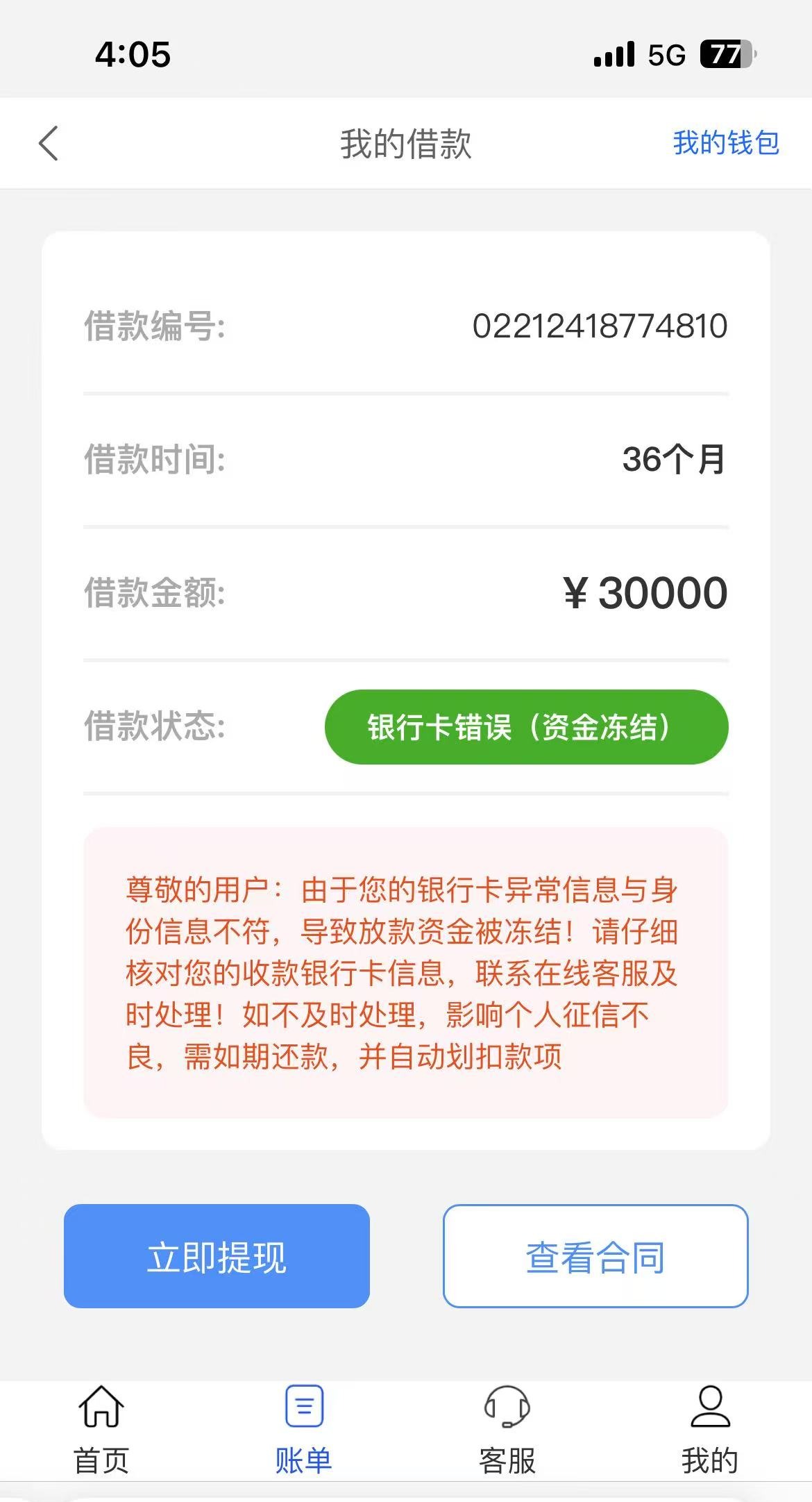Tap the 4:05 clock in status bar
This screenshot has height=1502, width=812.
(x=132, y=54)
